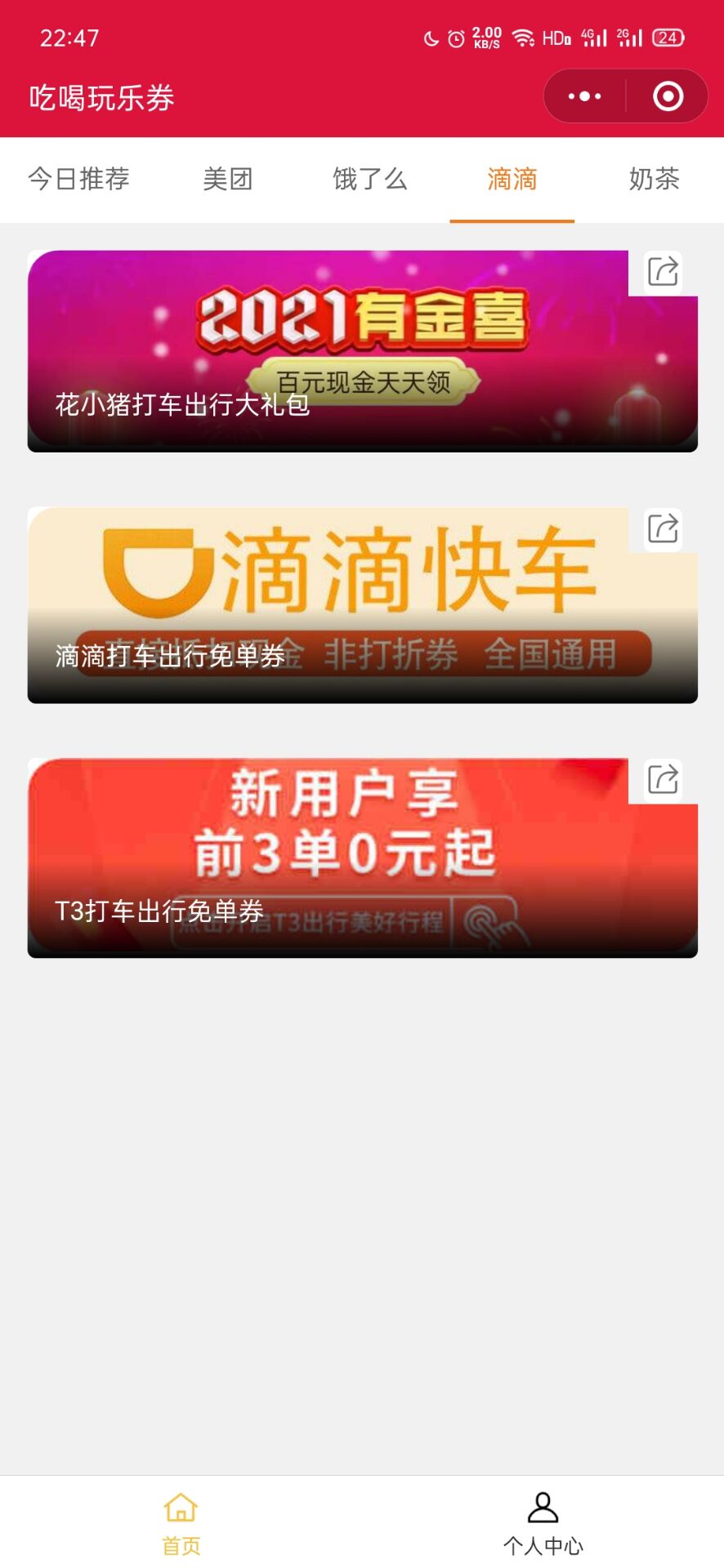
Task: Switch to the 今日推荐 tab
Action: pos(79,179)
